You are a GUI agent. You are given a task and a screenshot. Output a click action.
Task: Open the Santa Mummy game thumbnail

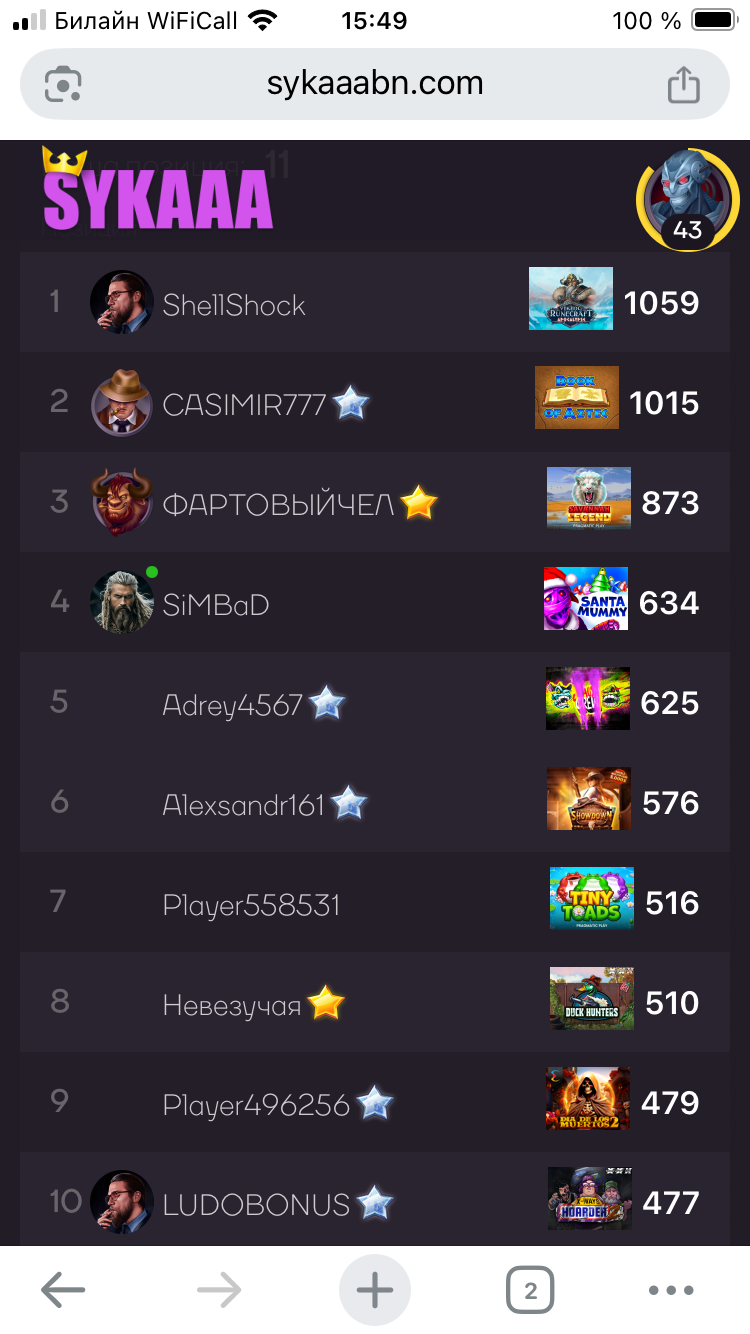click(586, 598)
